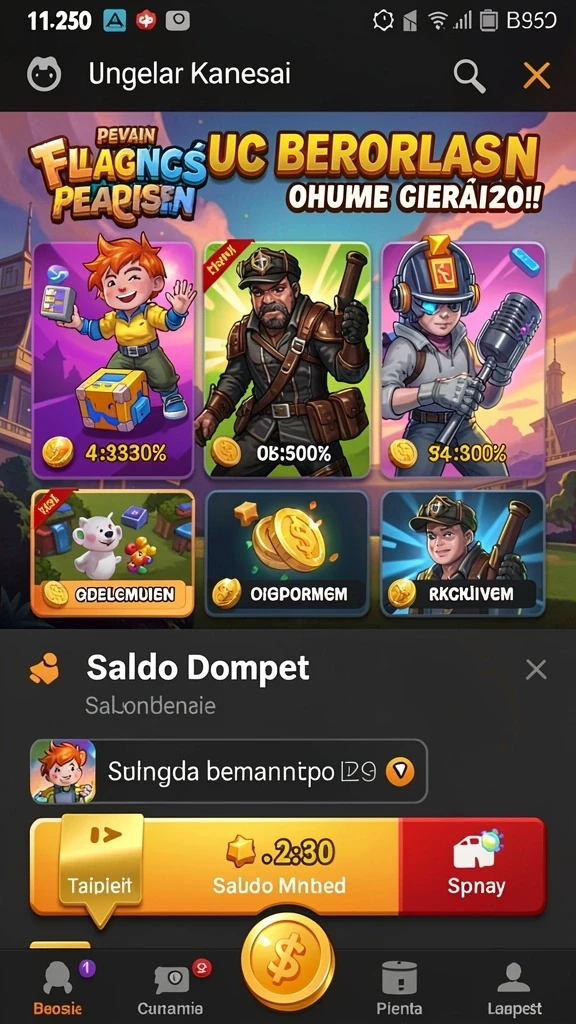Expand the Sulngda bemanntpo dropdown
Image resolution: width=576 pixels, height=1024 pixels.
(x=229, y=771)
